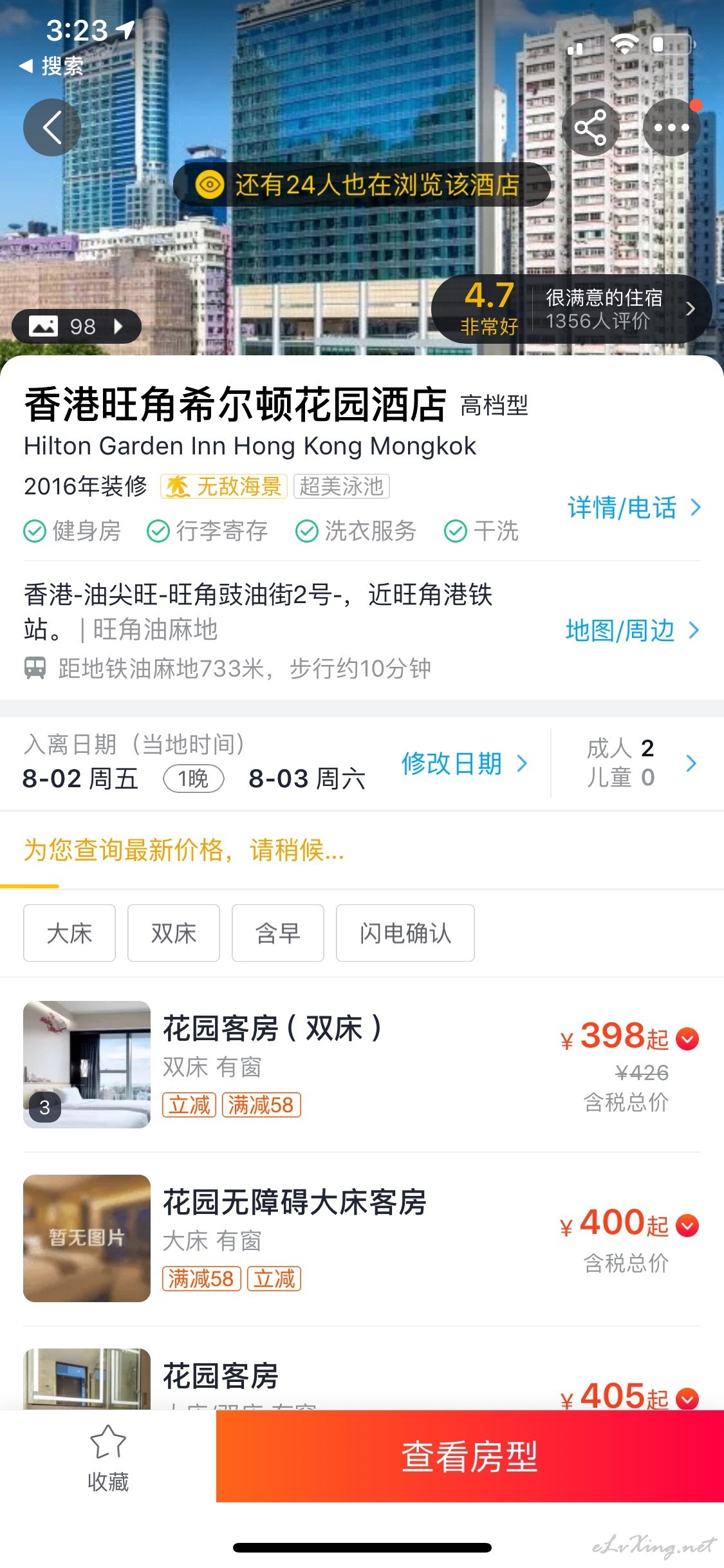Open 地图/周边 map and surroundings
The height and width of the screenshot is (1568, 724).
coord(632,630)
